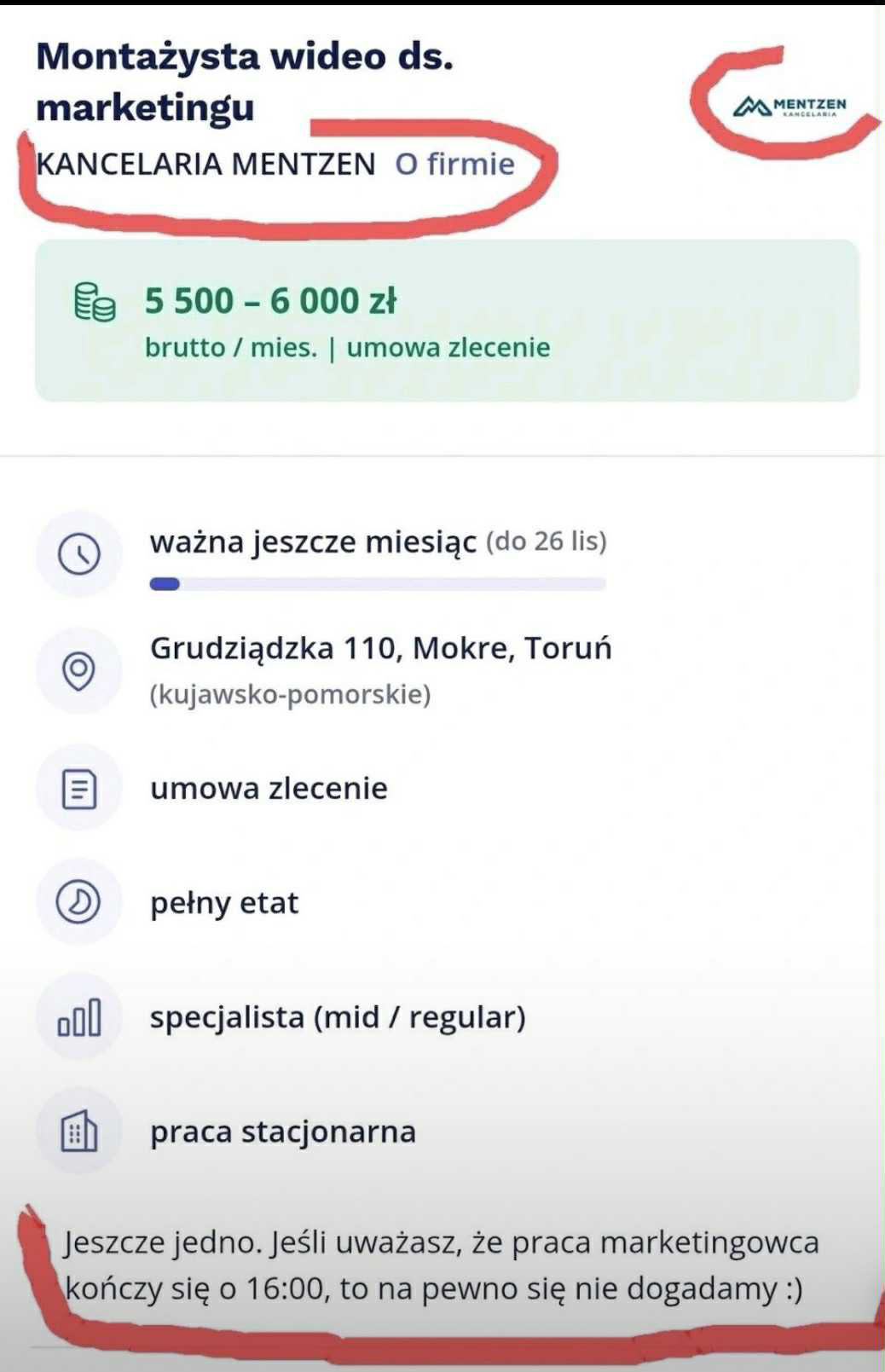Click the Mentzen mountain logo

[x=752, y=105]
